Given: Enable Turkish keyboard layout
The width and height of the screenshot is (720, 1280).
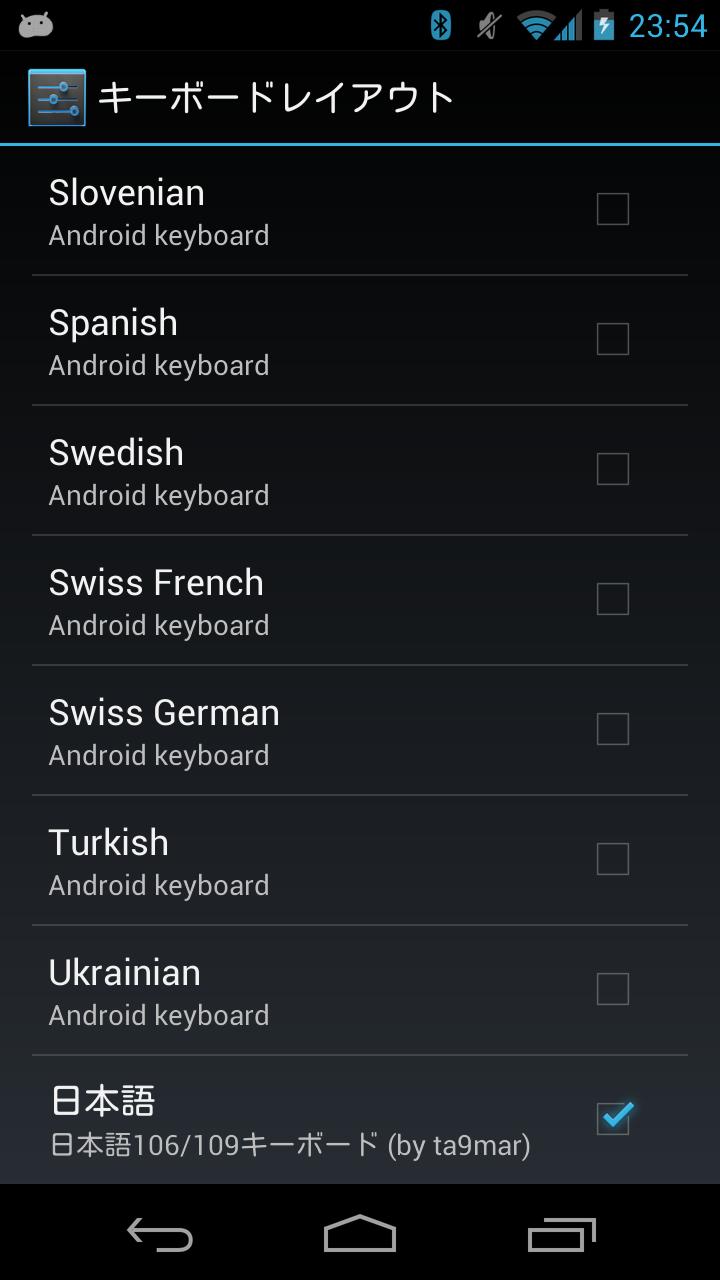Looking at the screenshot, I should [x=612, y=860].
